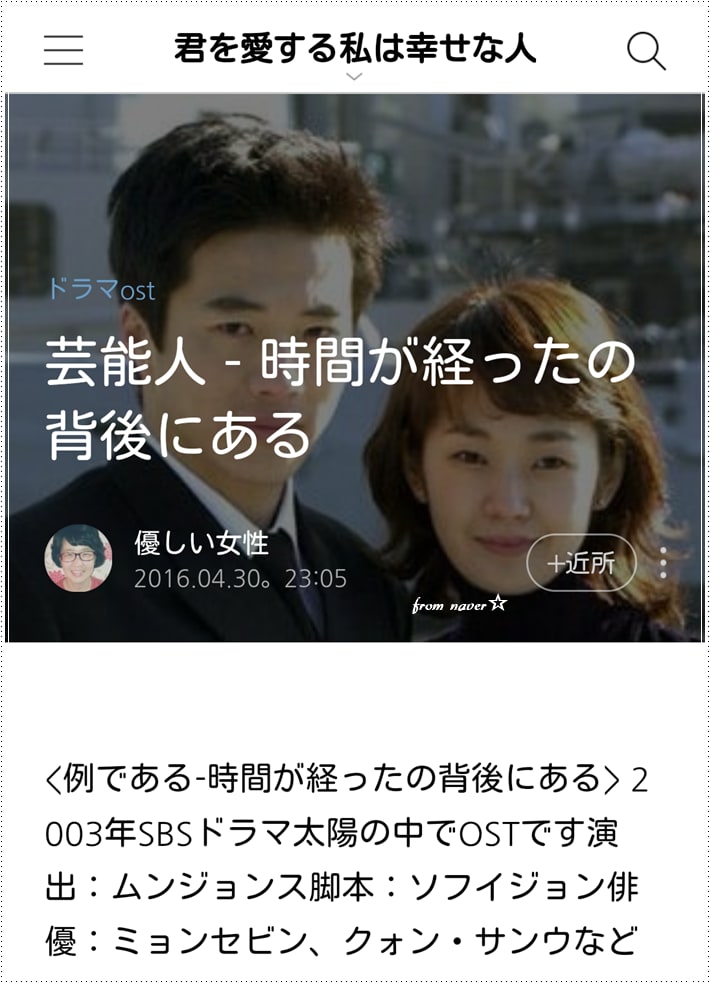
Task: Open the post overflow menu
Action: [x=663, y=564]
